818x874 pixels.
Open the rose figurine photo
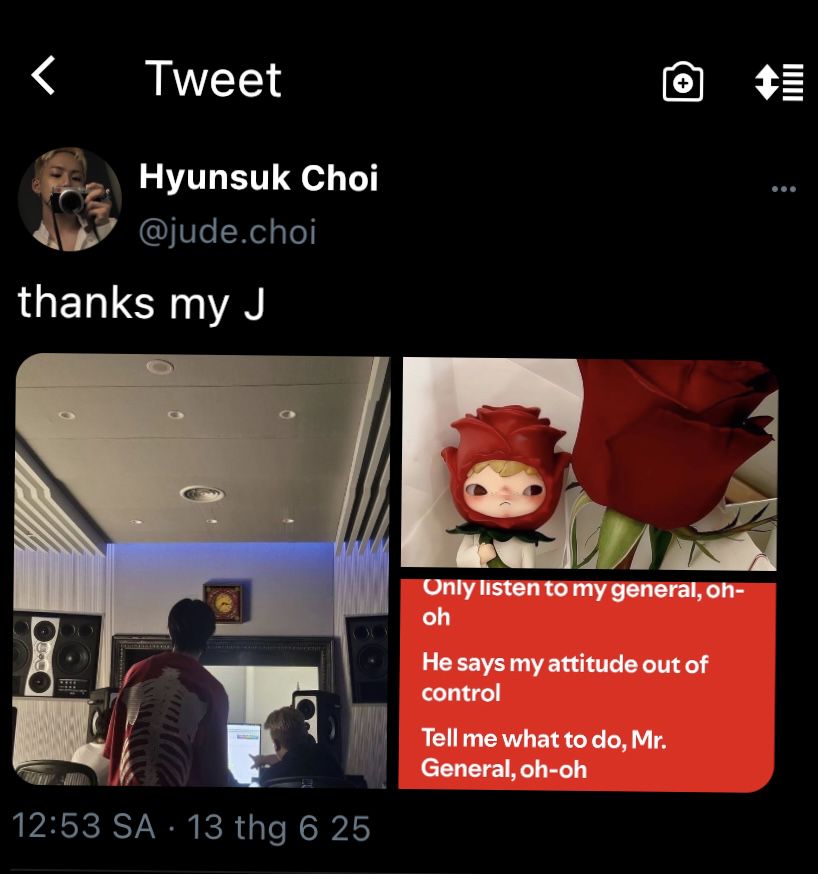[589, 463]
